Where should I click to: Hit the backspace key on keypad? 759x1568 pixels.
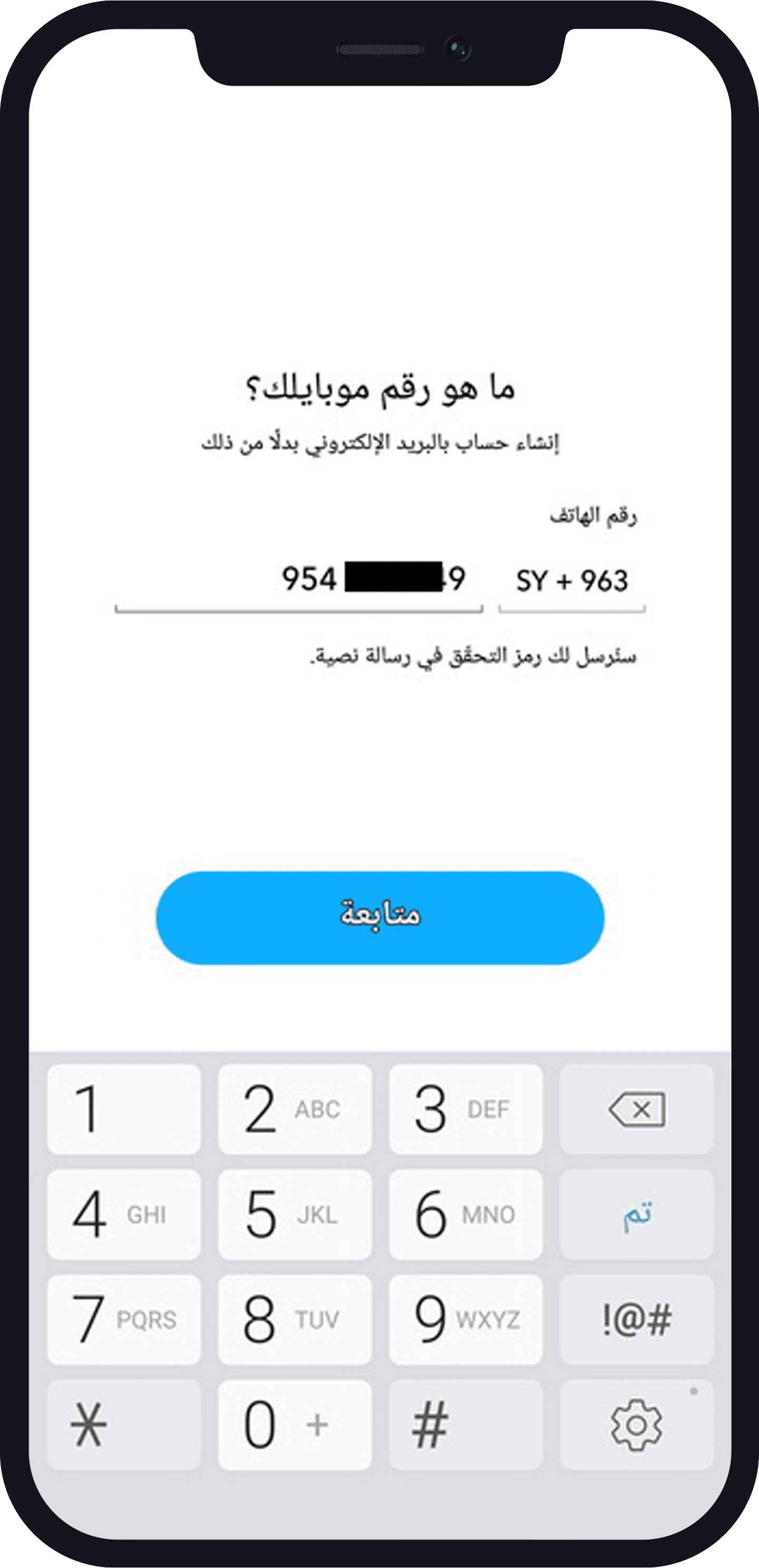pos(637,1109)
